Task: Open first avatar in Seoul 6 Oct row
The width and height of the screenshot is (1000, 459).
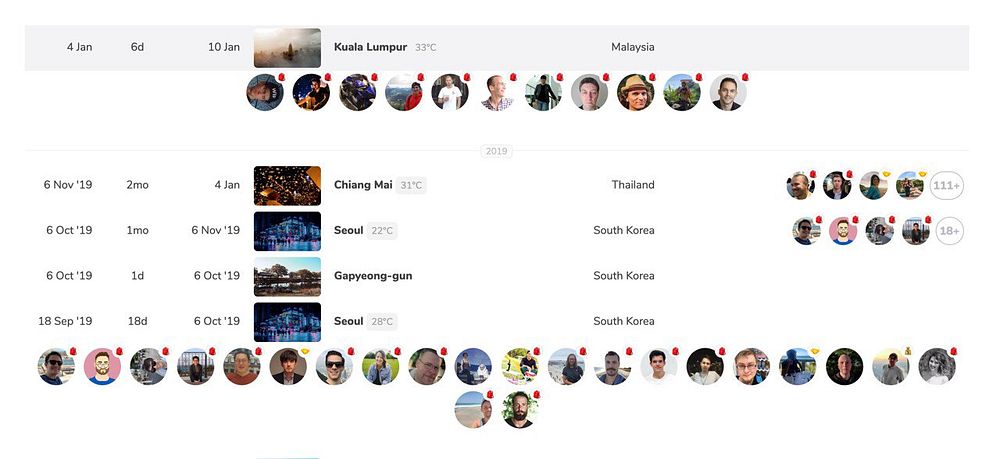Action: pos(806,231)
